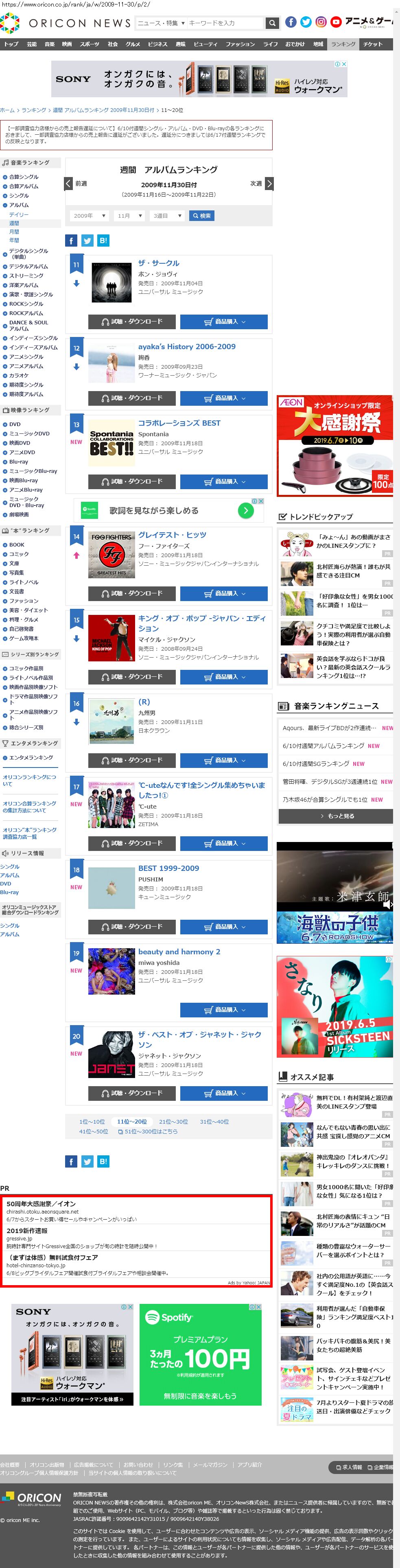Expand the 2009年 year dropdown
This screenshot has width=400, height=1568.
coord(89,216)
